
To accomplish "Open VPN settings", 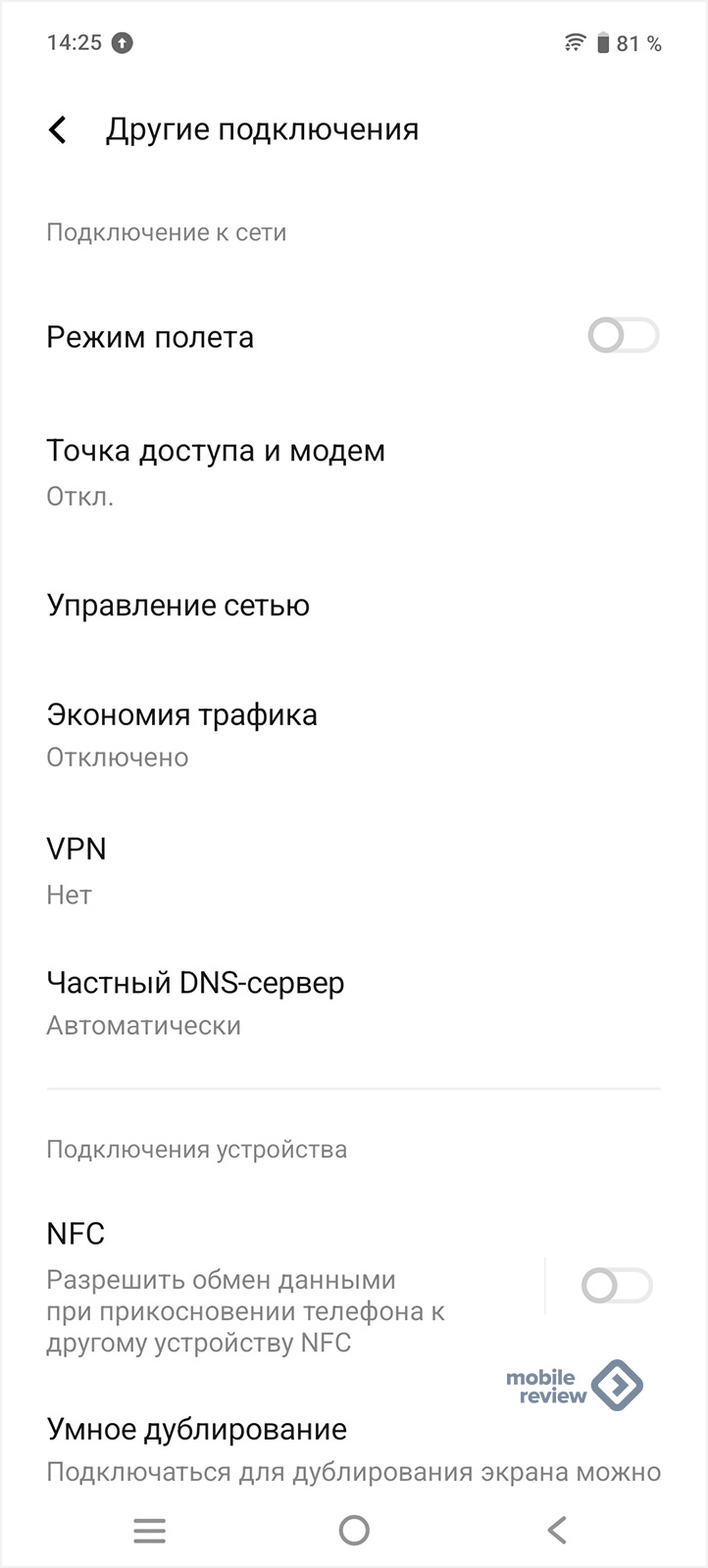I will tap(354, 870).
